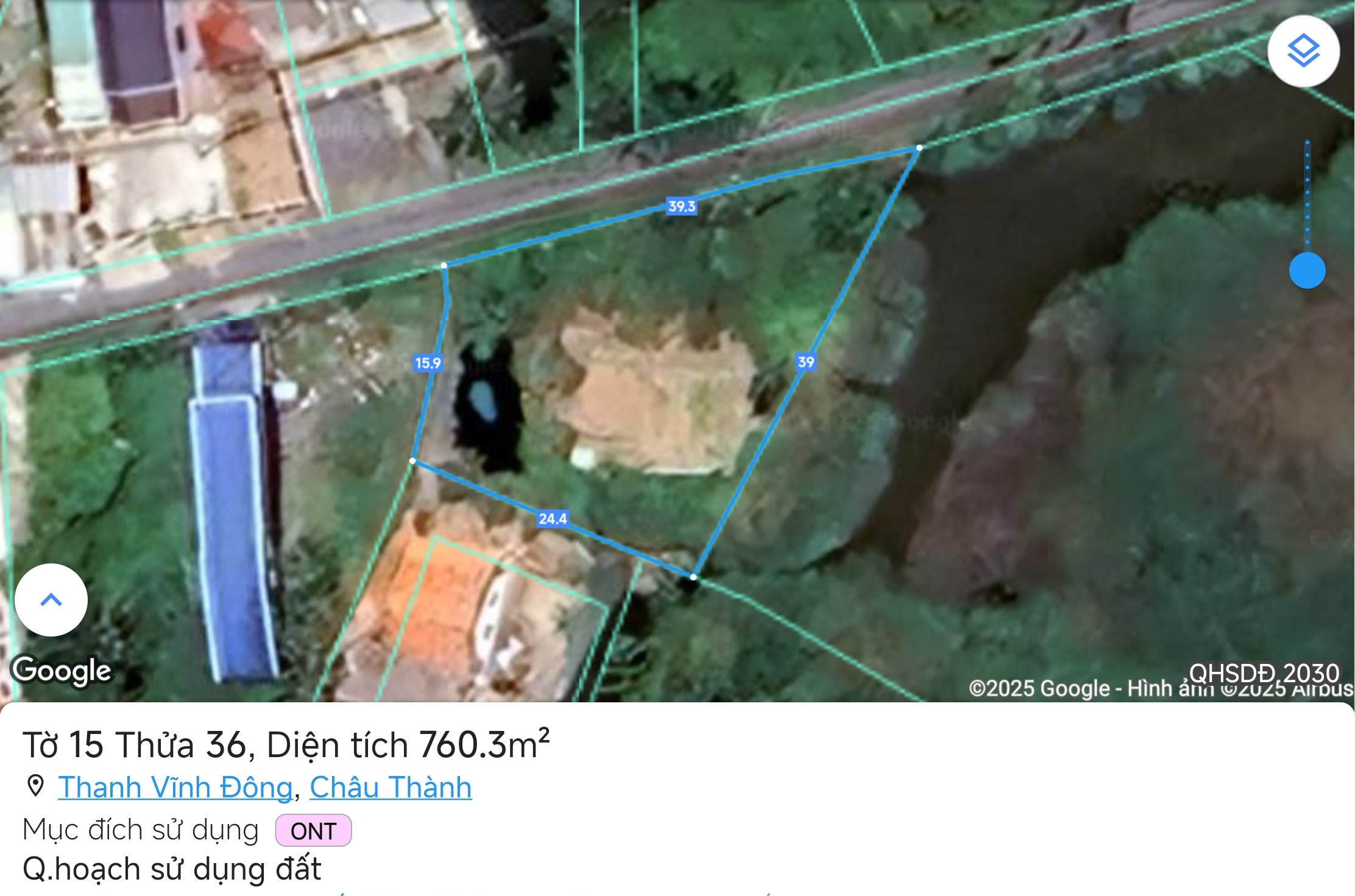Tap the blue opacity slider handle
This screenshot has width=1355, height=896.
1307,270
